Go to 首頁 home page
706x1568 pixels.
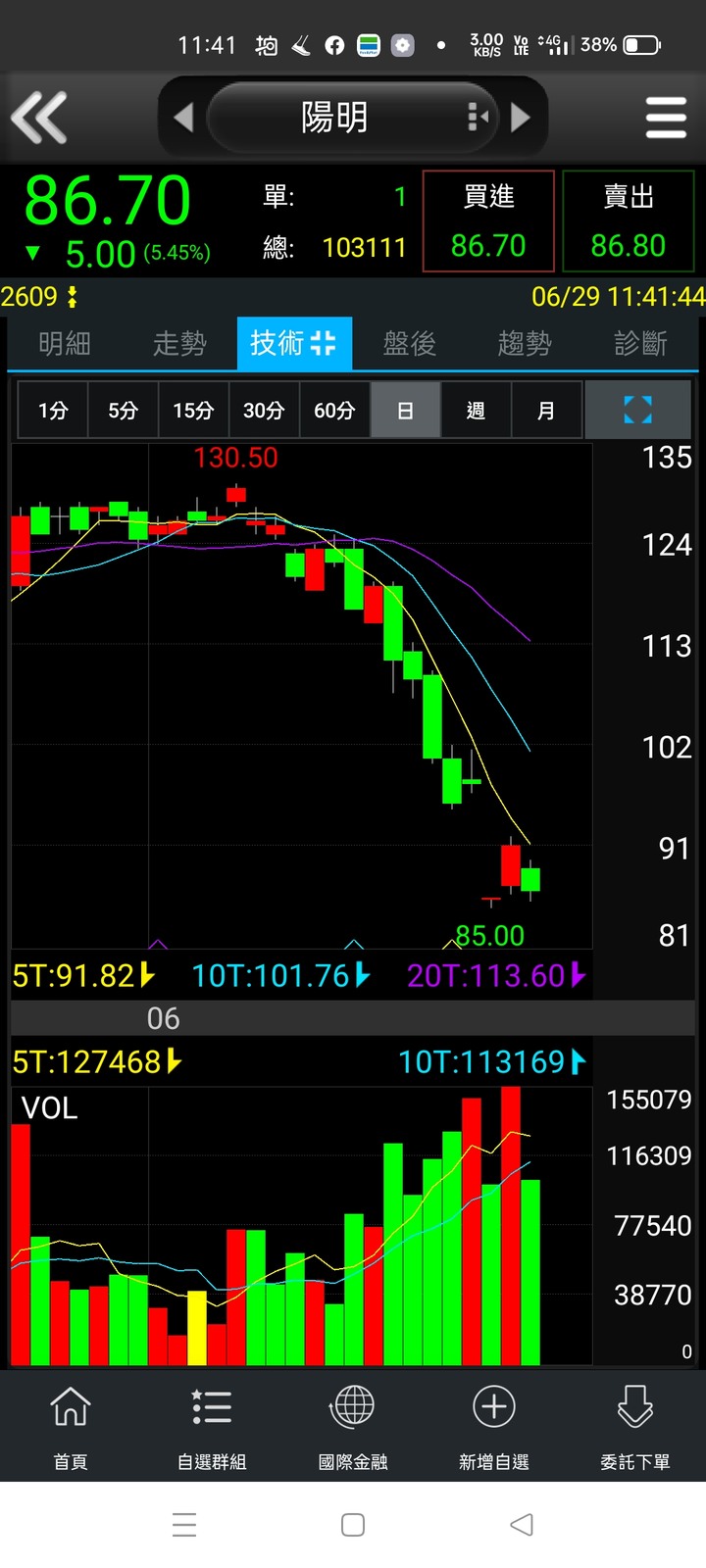click(x=71, y=1426)
